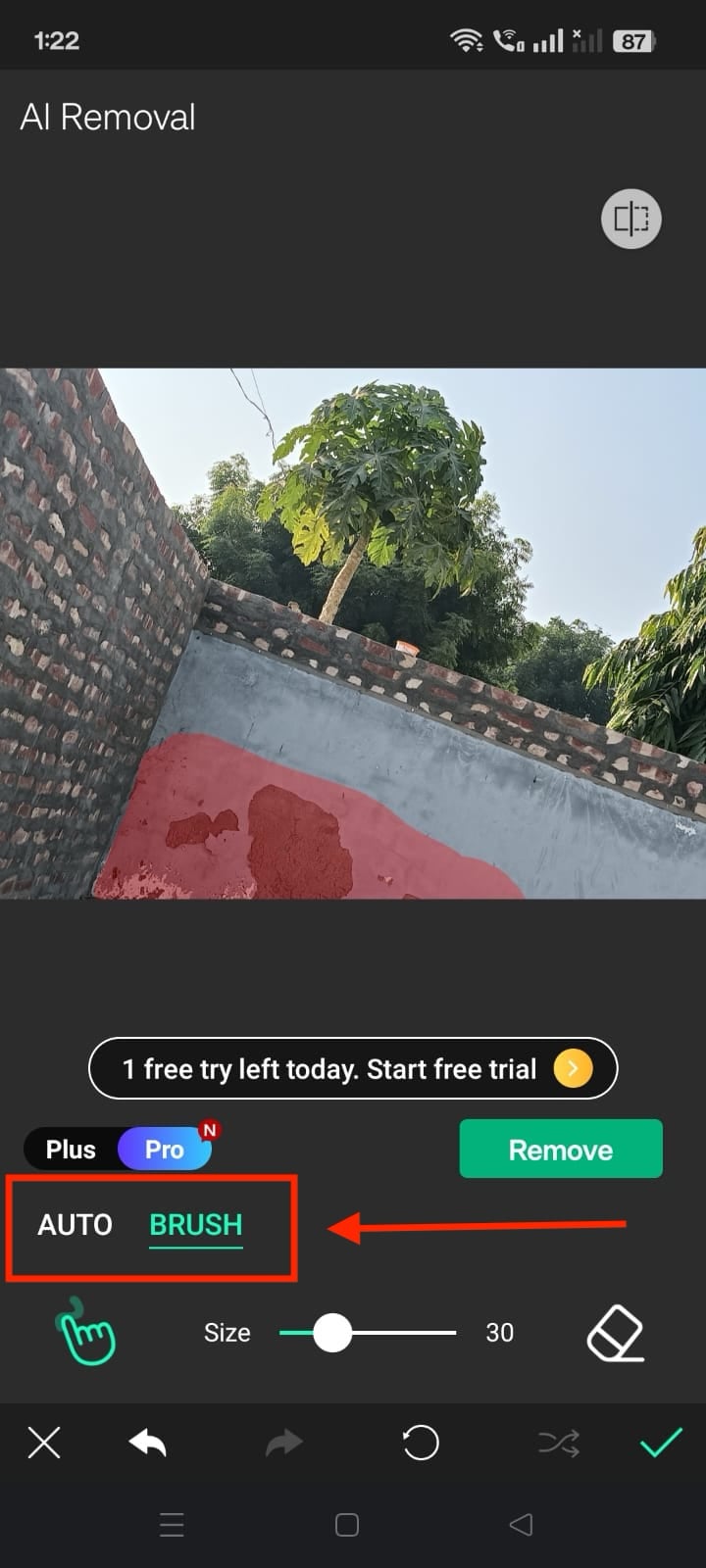
Task: Select the eraser tool
Action: pos(615,1333)
